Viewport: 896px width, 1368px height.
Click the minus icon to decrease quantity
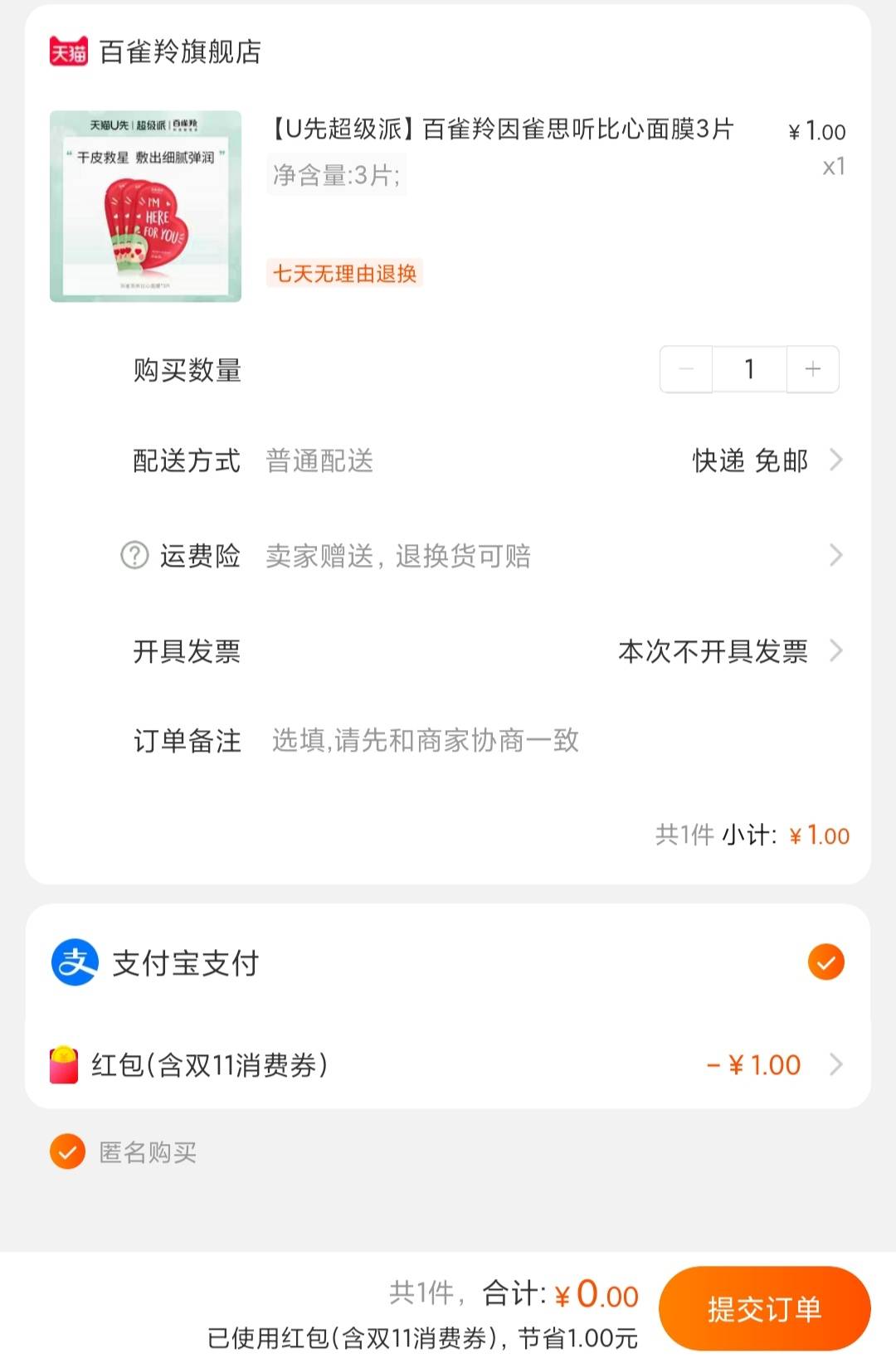[685, 369]
